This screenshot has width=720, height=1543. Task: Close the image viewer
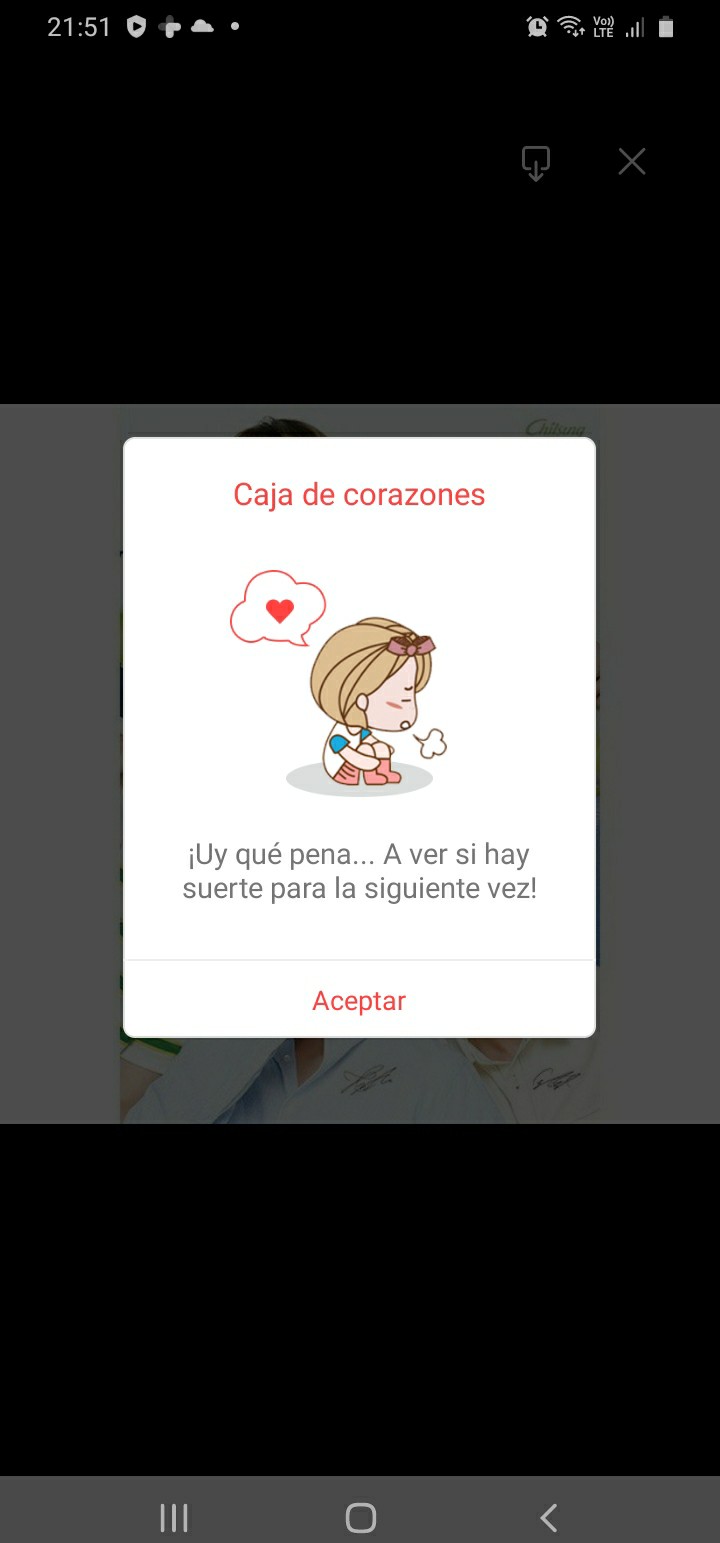(x=632, y=162)
